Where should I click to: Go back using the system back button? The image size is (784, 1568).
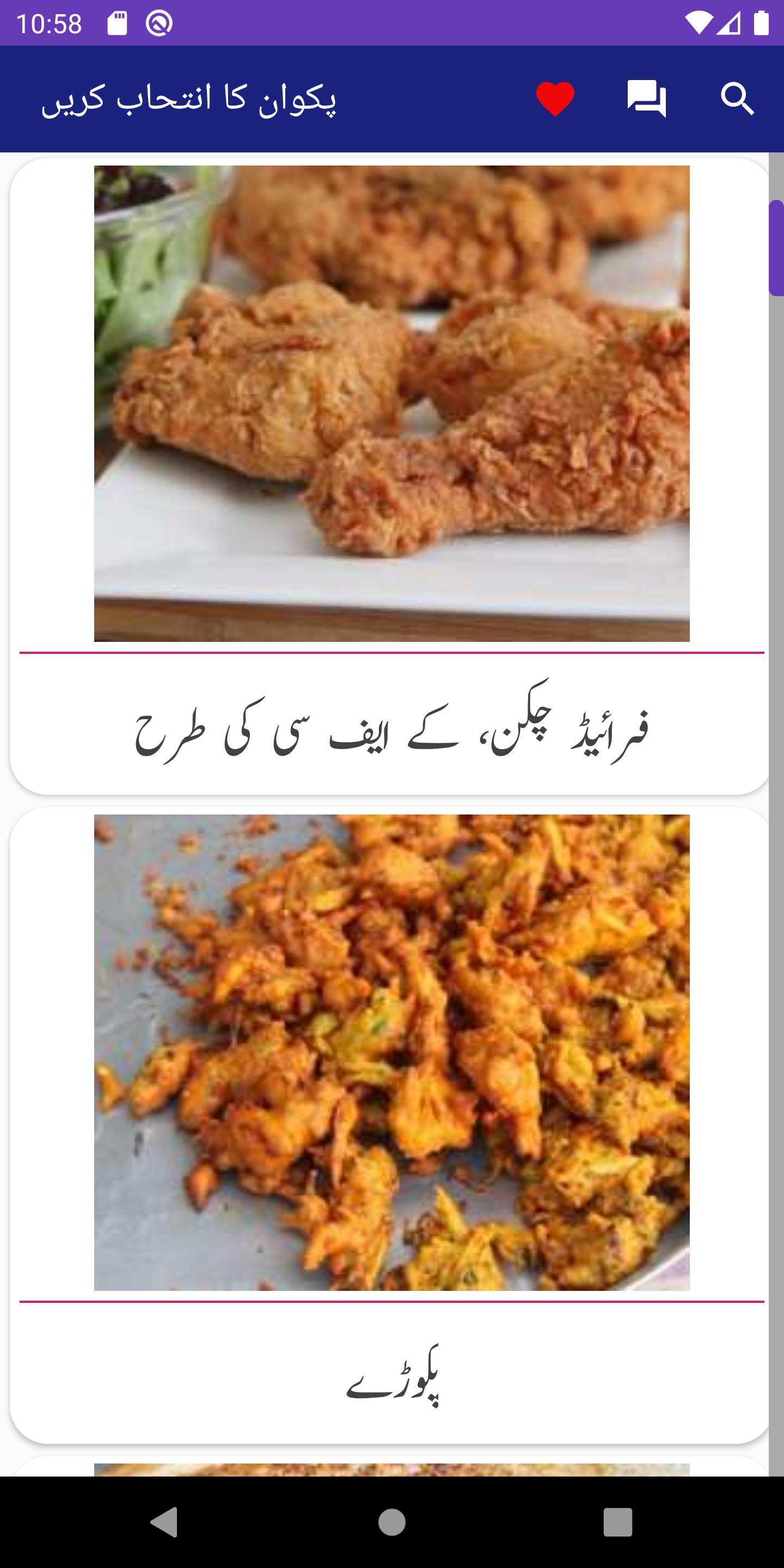(x=164, y=1522)
